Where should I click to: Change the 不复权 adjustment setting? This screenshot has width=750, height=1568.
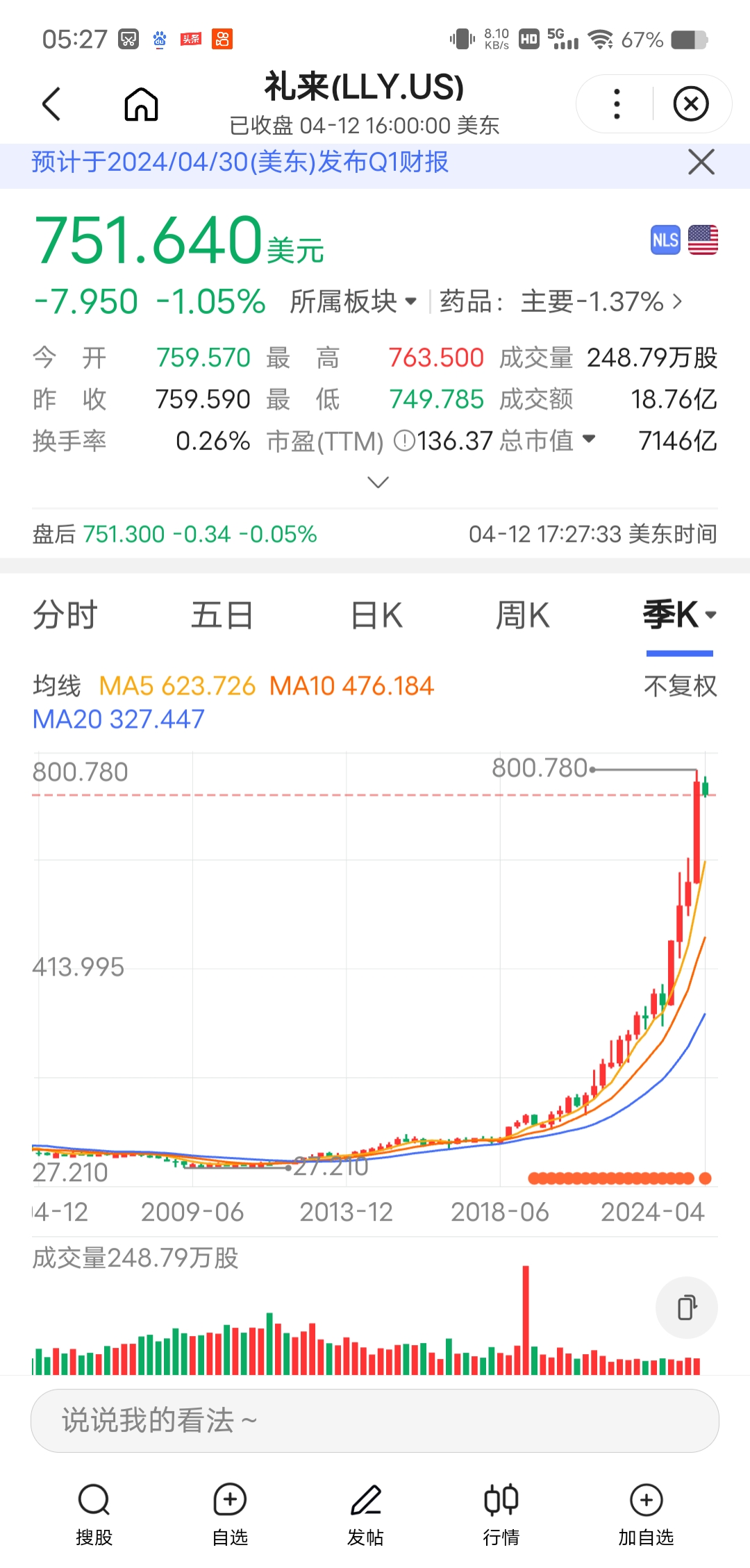pos(680,686)
